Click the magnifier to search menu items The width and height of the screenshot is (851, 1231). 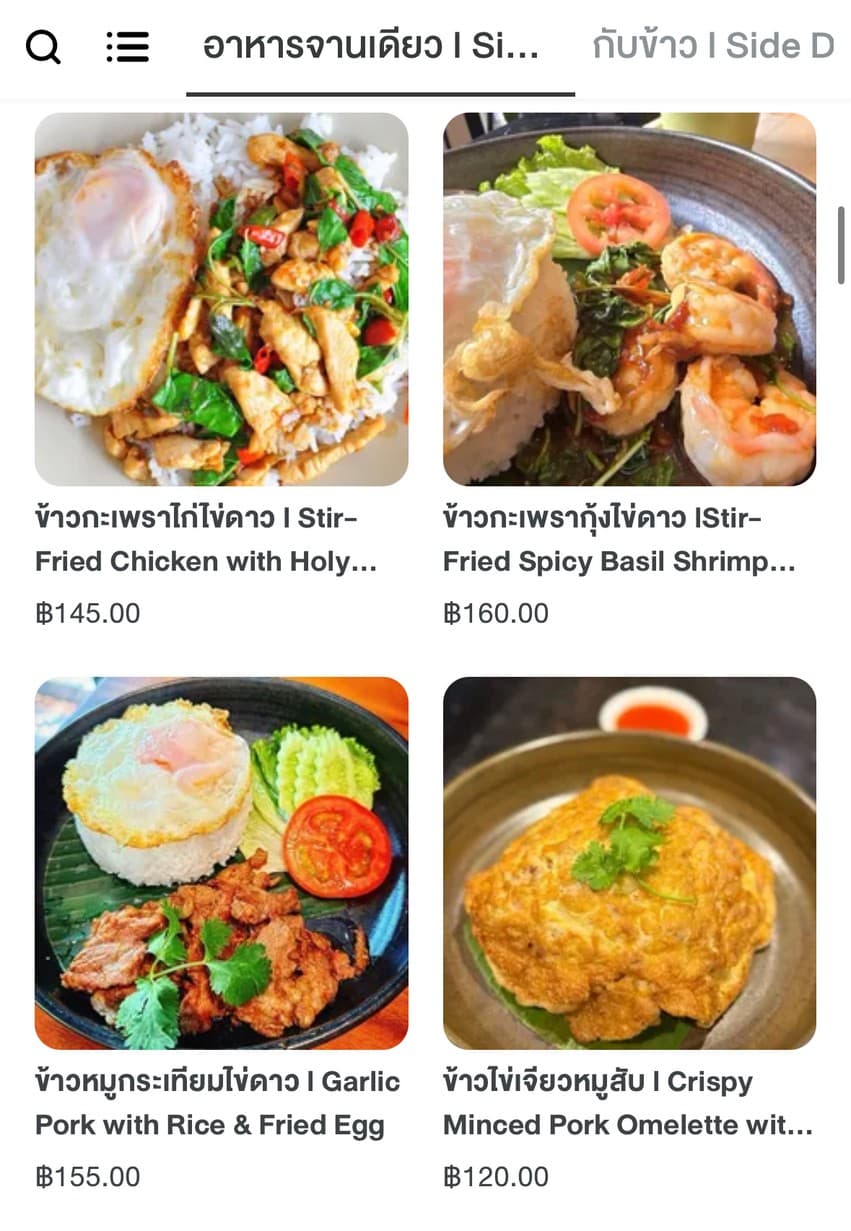tap(40, 48)
